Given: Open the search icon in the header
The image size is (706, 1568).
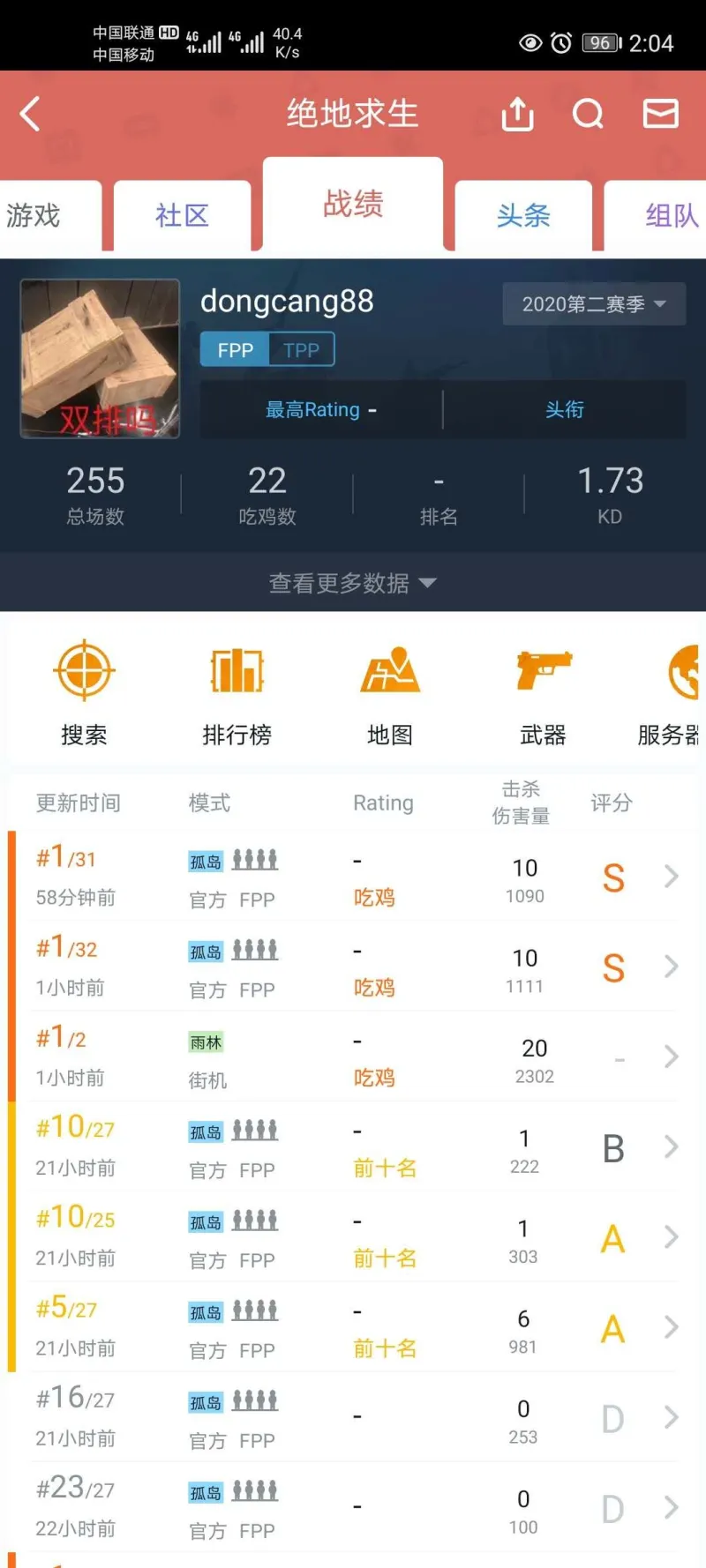Looking at the screenshot, I should tap(588, 114).
